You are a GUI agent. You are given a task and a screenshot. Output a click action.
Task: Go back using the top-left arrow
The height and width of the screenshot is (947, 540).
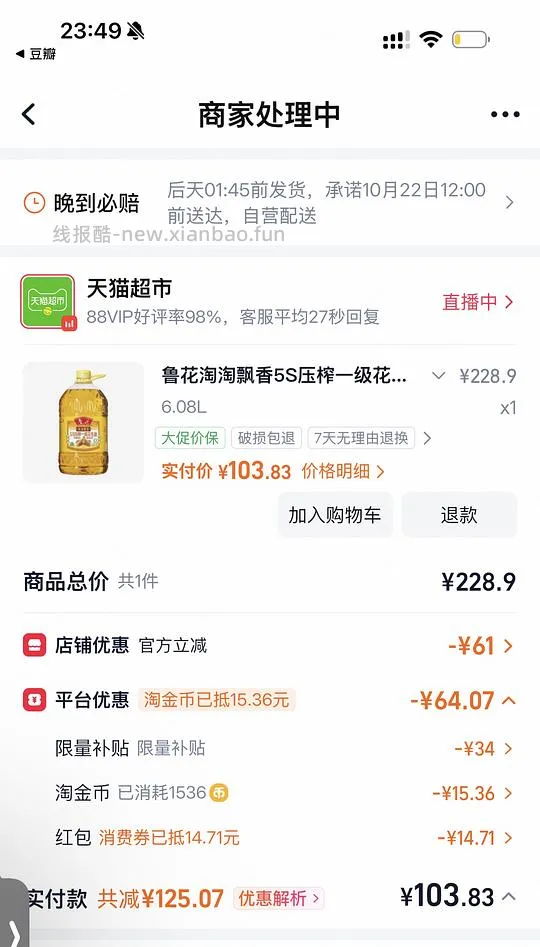(x=28, y=114)
